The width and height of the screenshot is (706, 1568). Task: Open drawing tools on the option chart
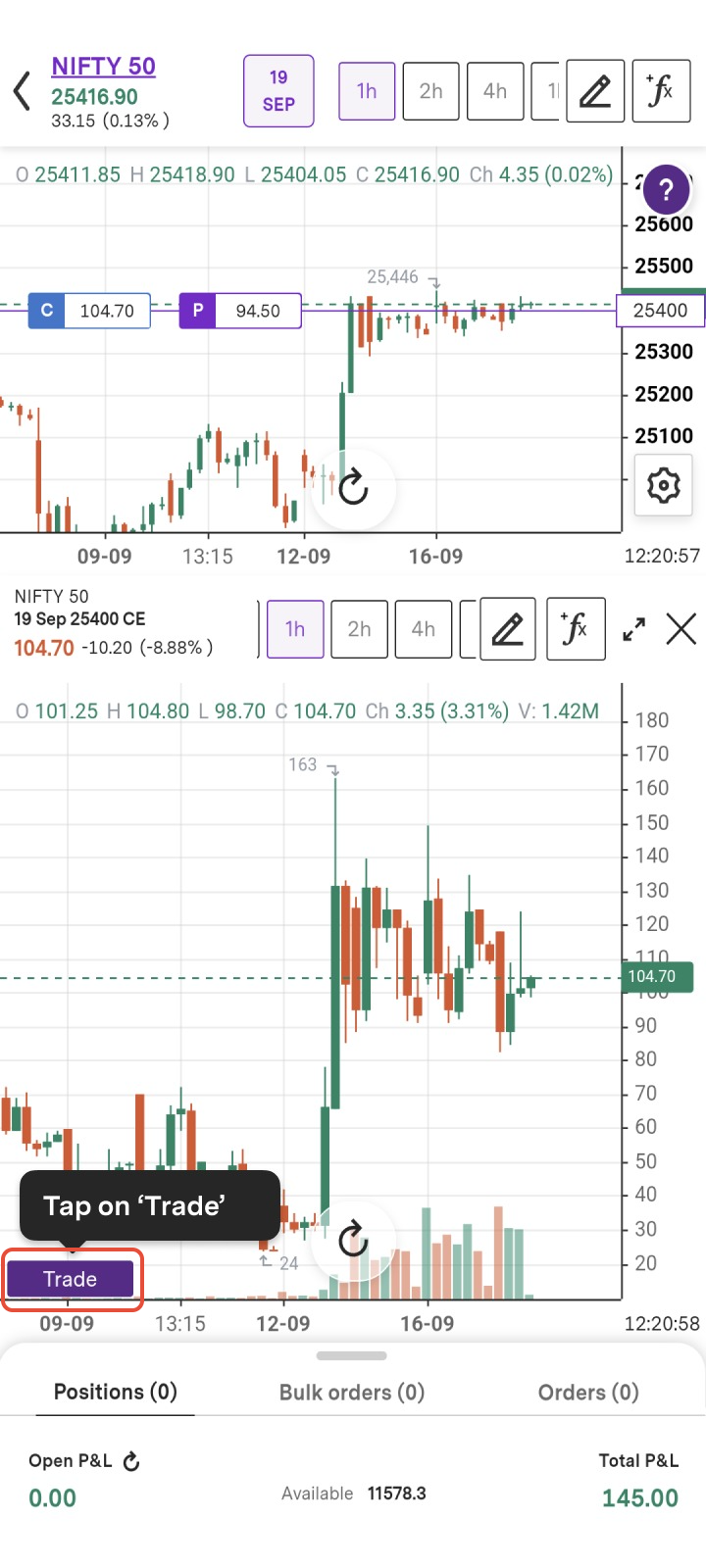pos(507,628)
